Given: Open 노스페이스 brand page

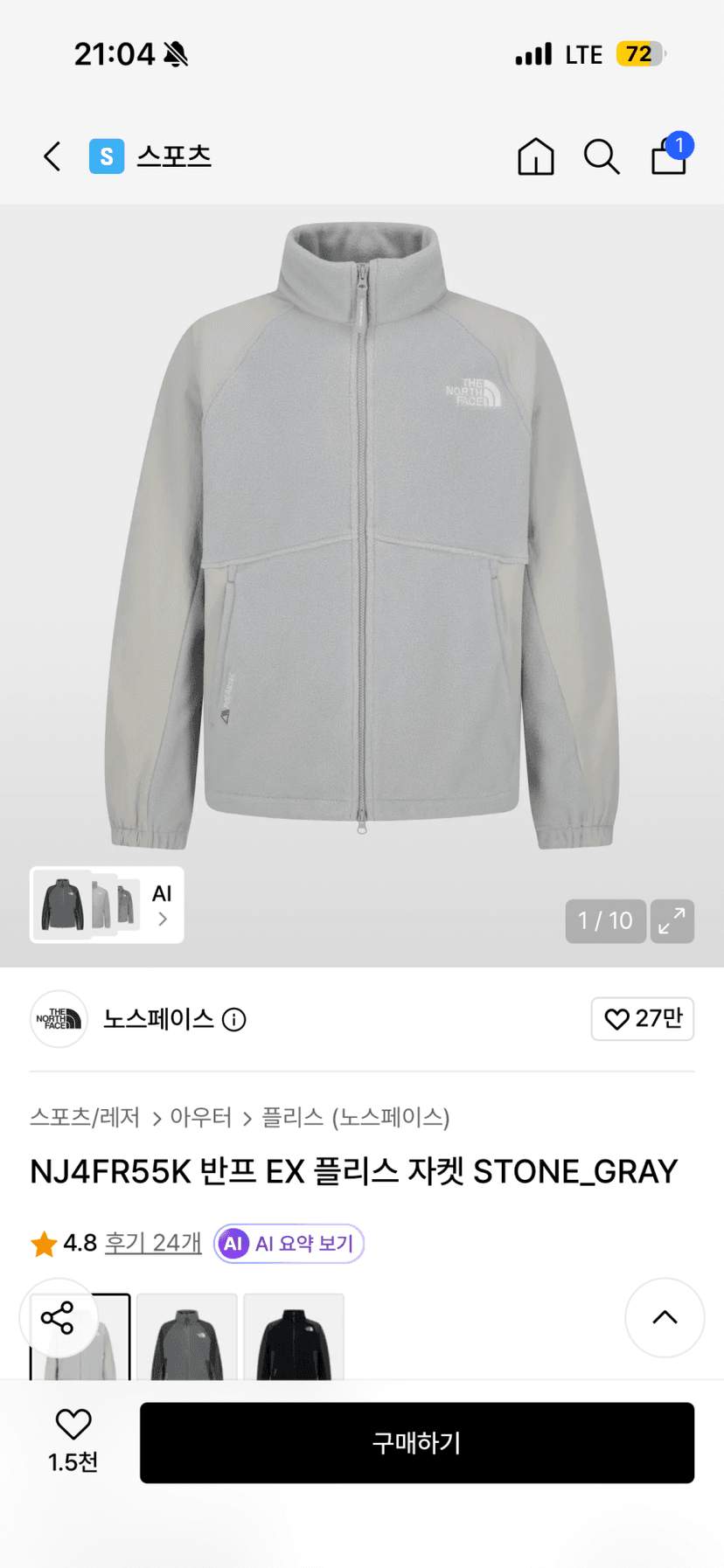Looking at the screenshot, I should [158, 1019].
